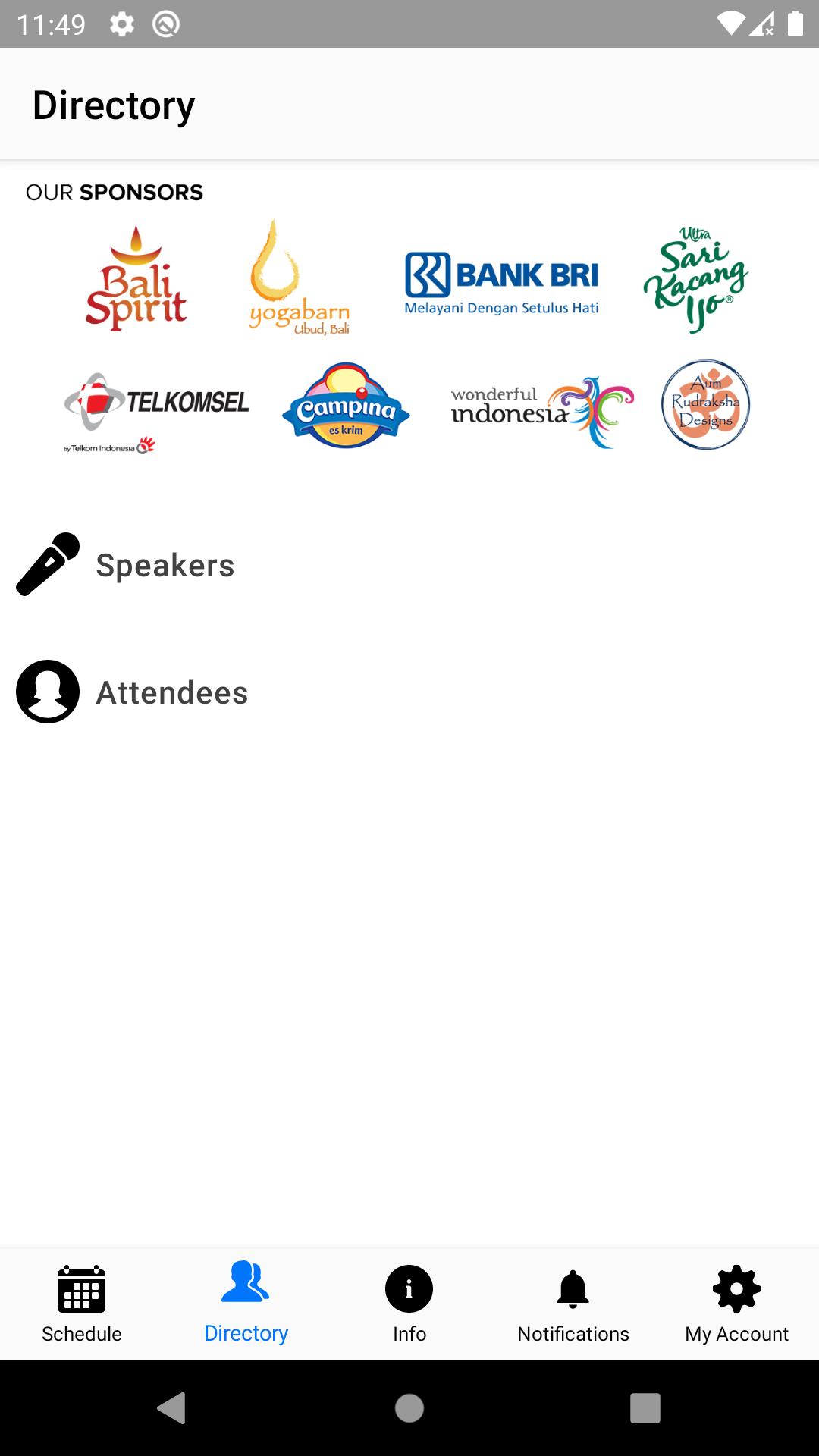Switch to My Account tab

tap(736, 1304)
